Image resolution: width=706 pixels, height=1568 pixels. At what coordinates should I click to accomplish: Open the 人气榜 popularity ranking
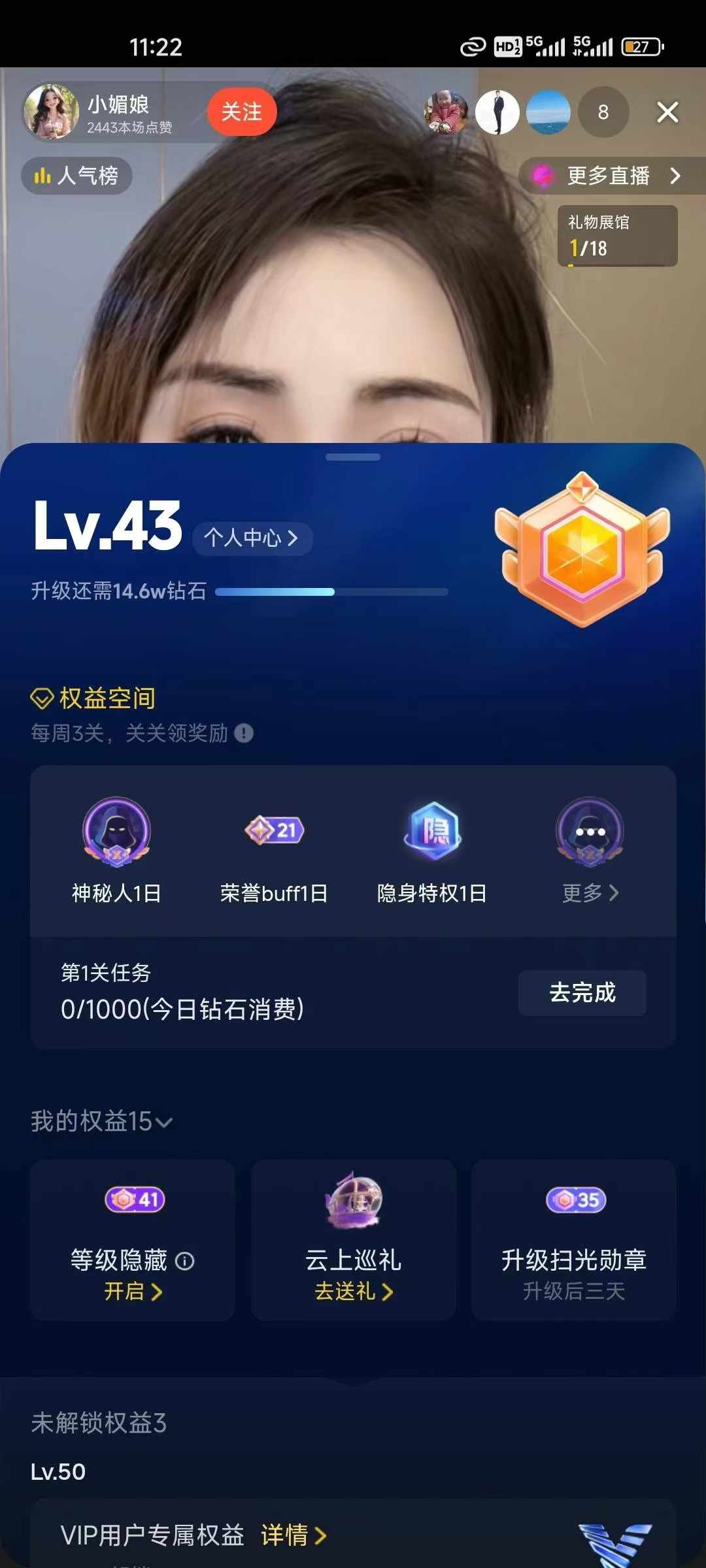tap(77, 176)
